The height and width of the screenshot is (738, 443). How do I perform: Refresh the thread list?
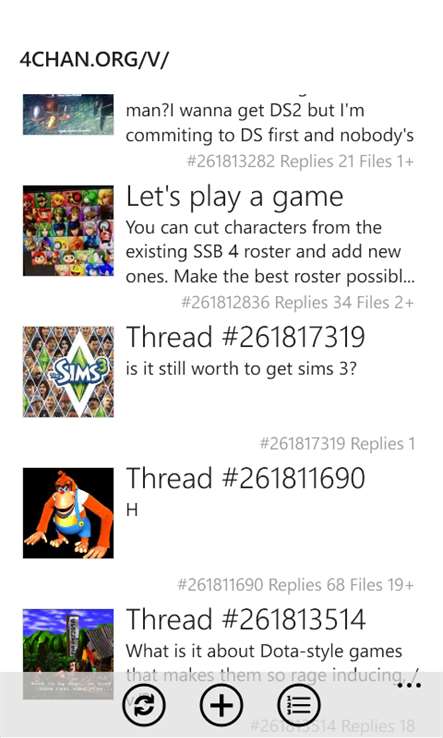tap(145, 705)
